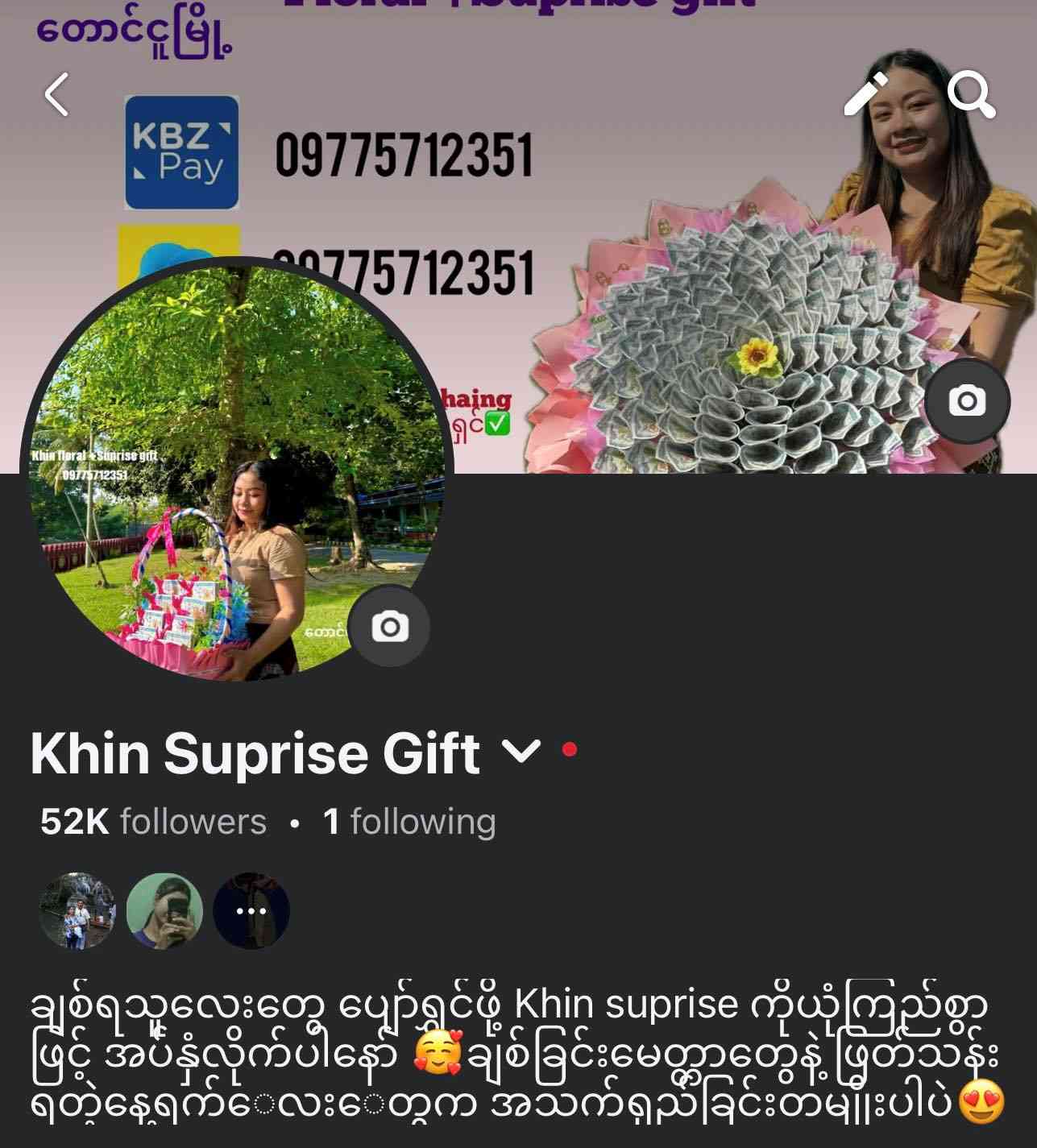Go back using the top-left arrow
1037x1148 pixels.
coord(57,95)
